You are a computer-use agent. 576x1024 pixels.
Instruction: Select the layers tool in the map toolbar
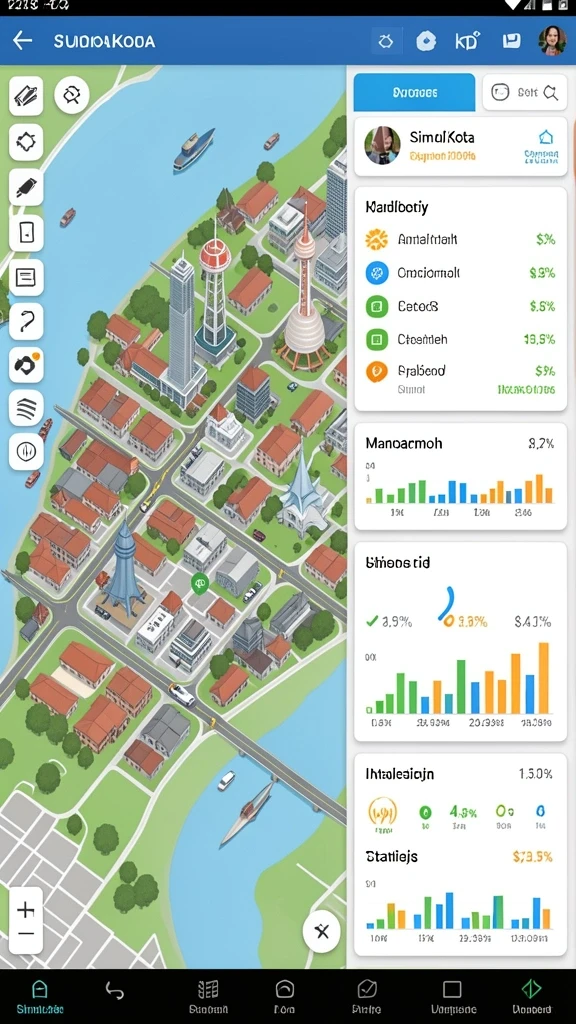pyautogui.click(x=26, y=408)
